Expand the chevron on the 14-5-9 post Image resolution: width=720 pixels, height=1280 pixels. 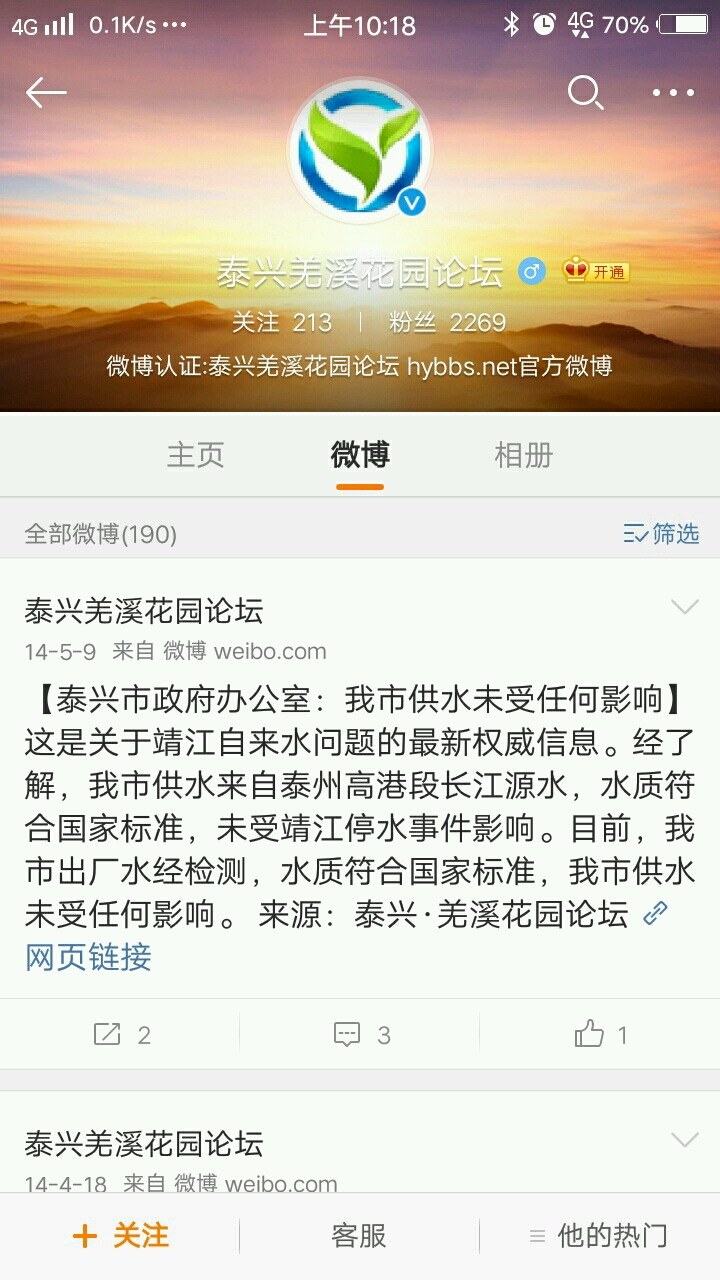[685, 607]
